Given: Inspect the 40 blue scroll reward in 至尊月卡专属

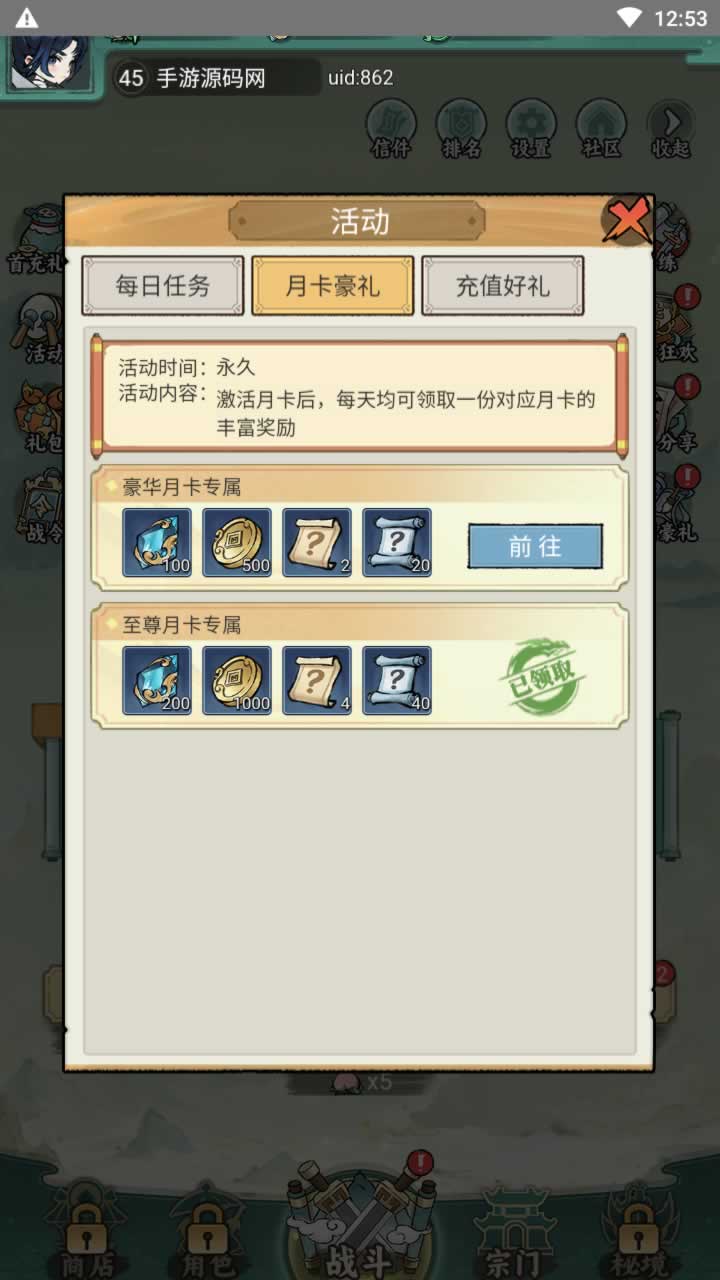Looking at the screenshot, I should (x=397, y=681).
